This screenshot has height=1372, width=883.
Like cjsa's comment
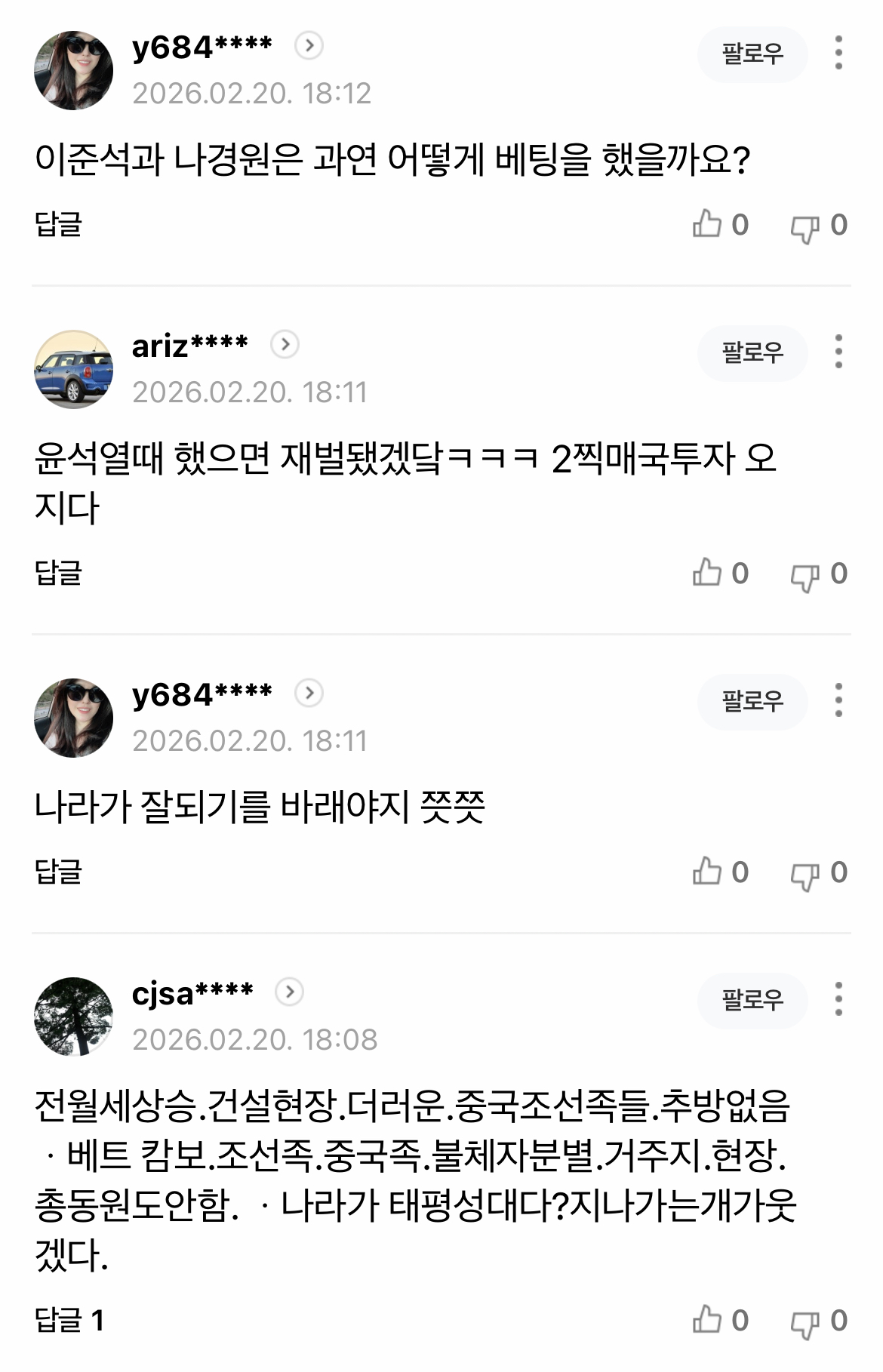click(x=708, y=1321)
